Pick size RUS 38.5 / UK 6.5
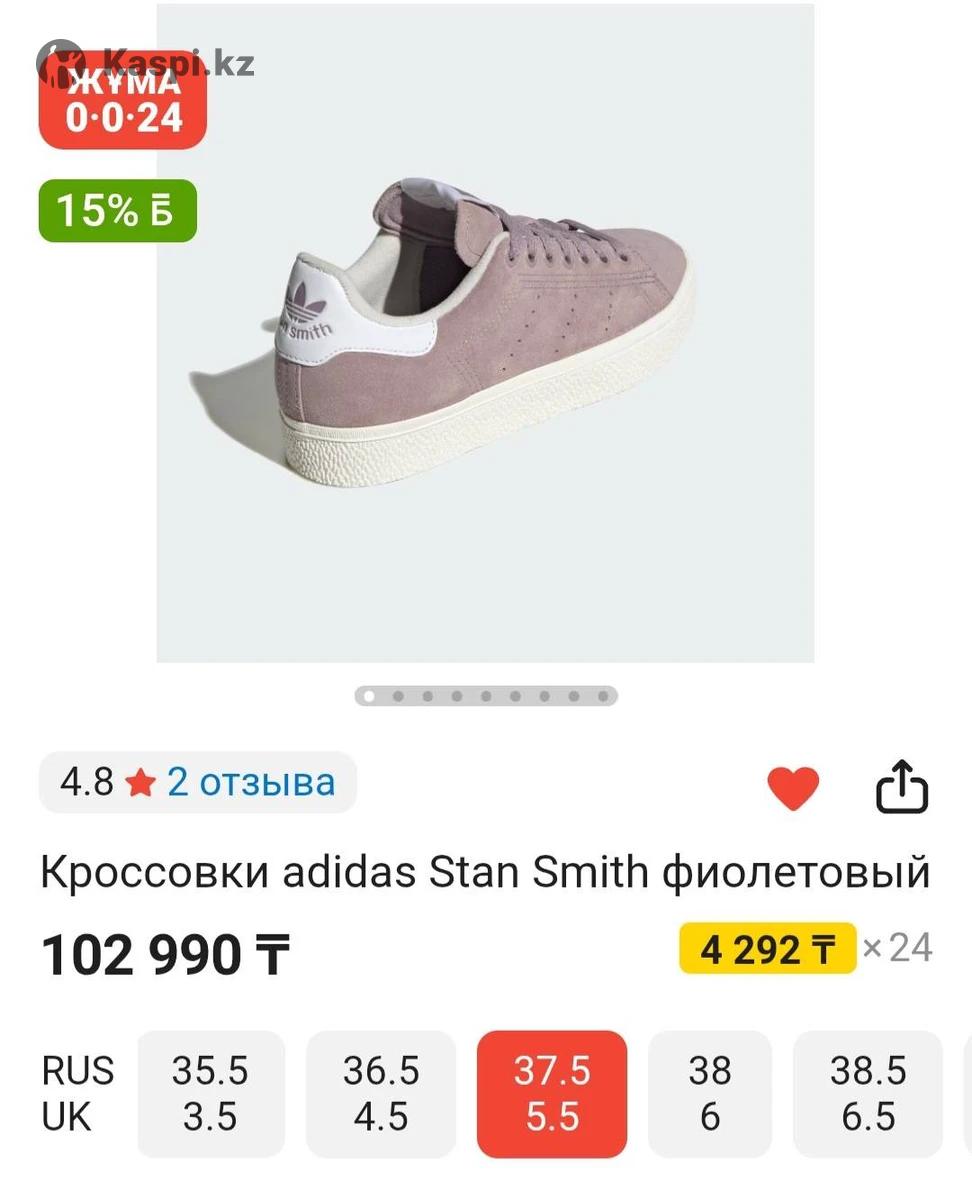The image size is (972, 1200). click(867, 1093)
